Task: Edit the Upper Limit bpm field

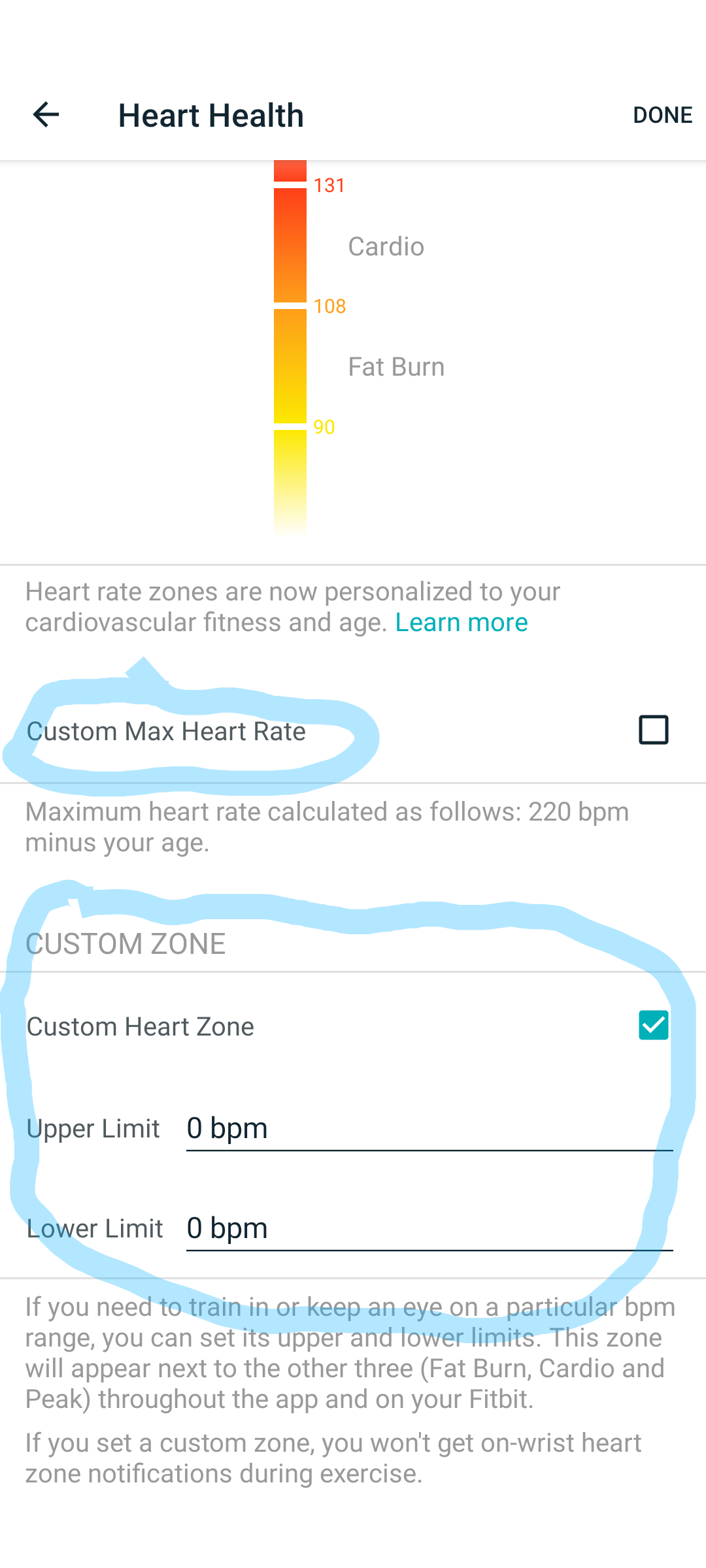Action: pos(429,1128)
